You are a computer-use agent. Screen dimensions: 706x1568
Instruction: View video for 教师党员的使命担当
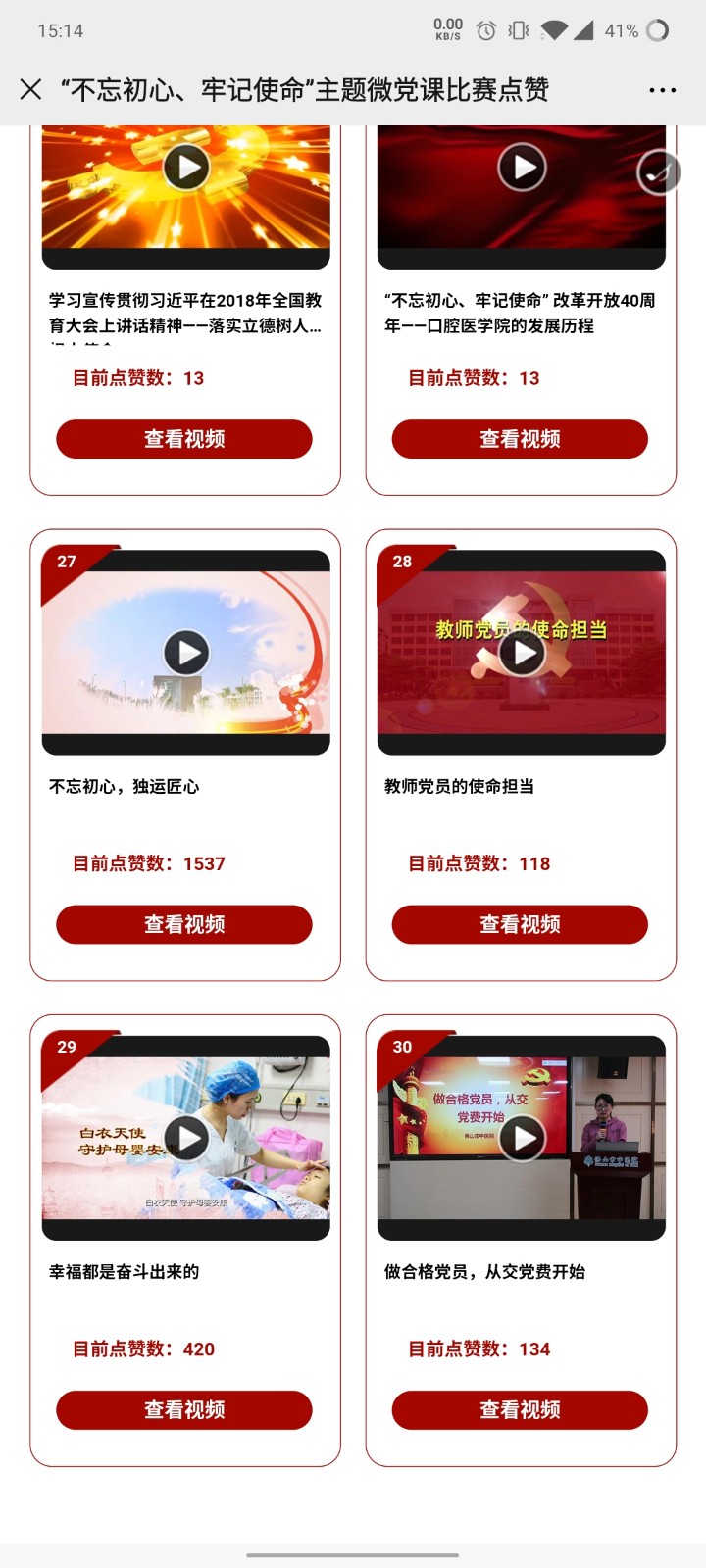click(x=520, y=924)
